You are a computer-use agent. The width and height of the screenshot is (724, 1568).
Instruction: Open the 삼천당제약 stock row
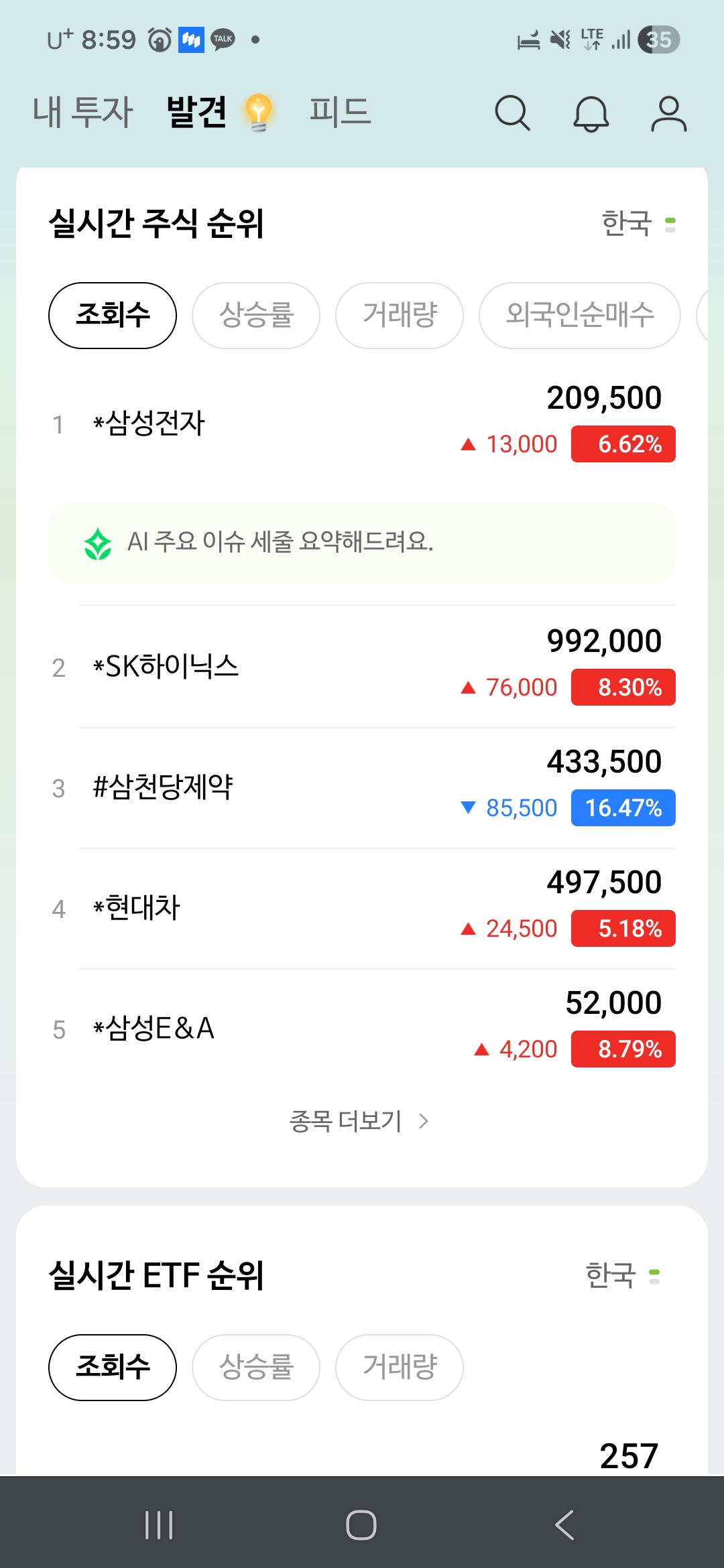(362, 787)
